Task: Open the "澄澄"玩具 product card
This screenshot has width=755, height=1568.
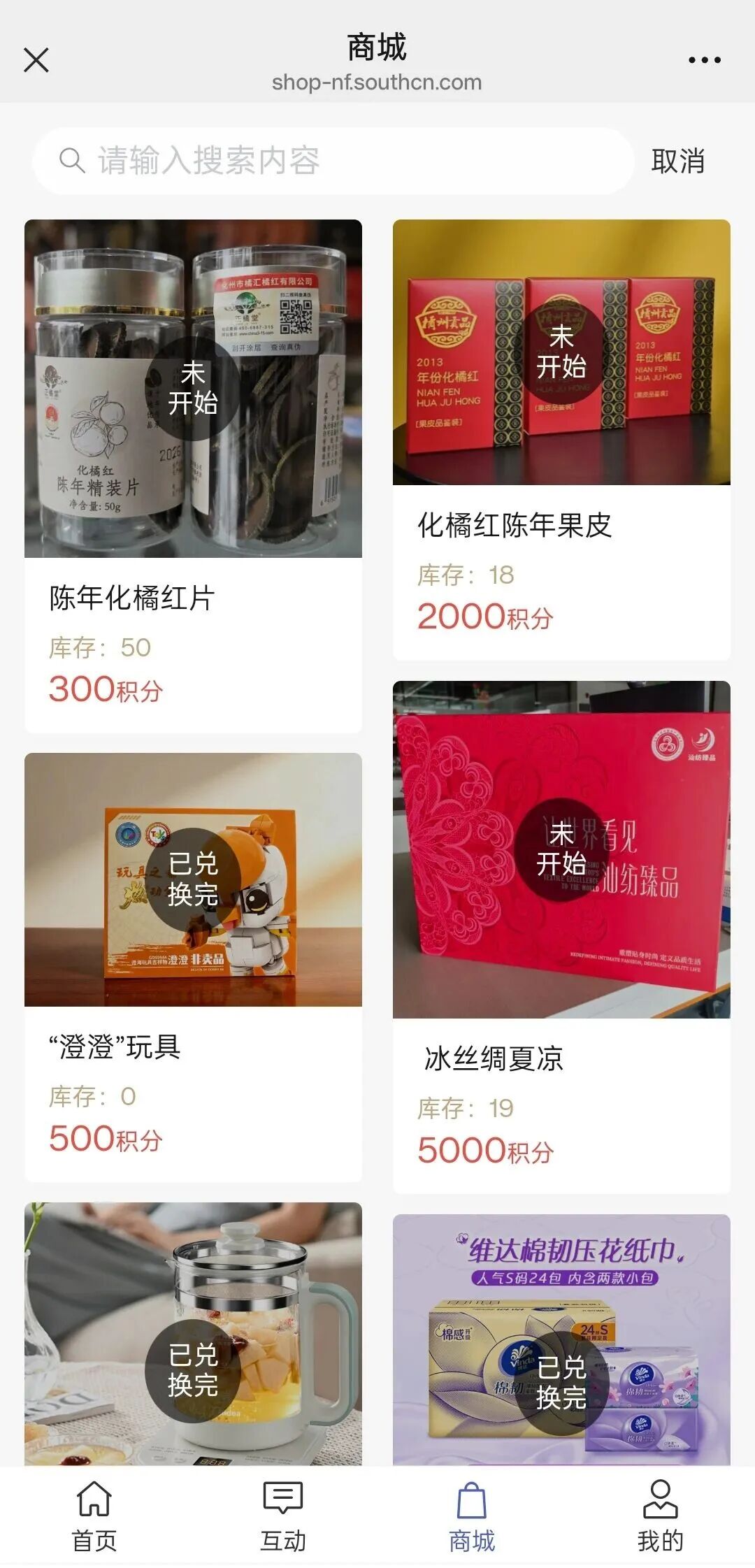Action: click(193, 966)
